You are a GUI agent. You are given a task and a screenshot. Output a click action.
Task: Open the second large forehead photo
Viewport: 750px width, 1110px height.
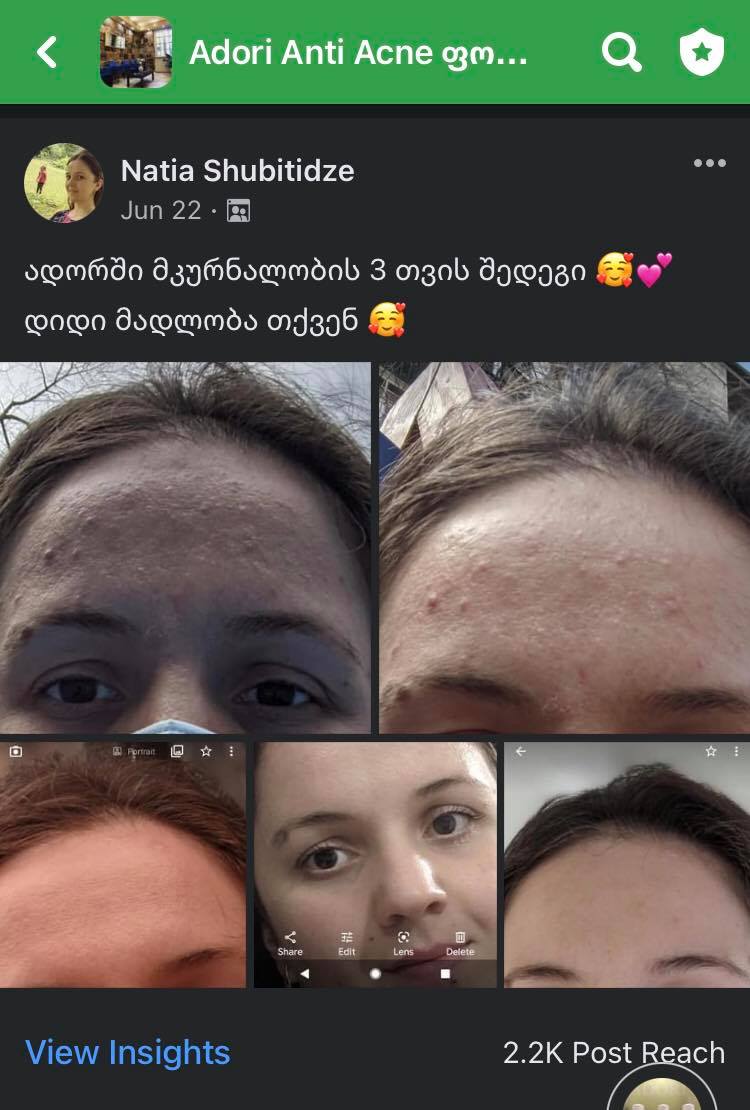[x=564, y=548]
